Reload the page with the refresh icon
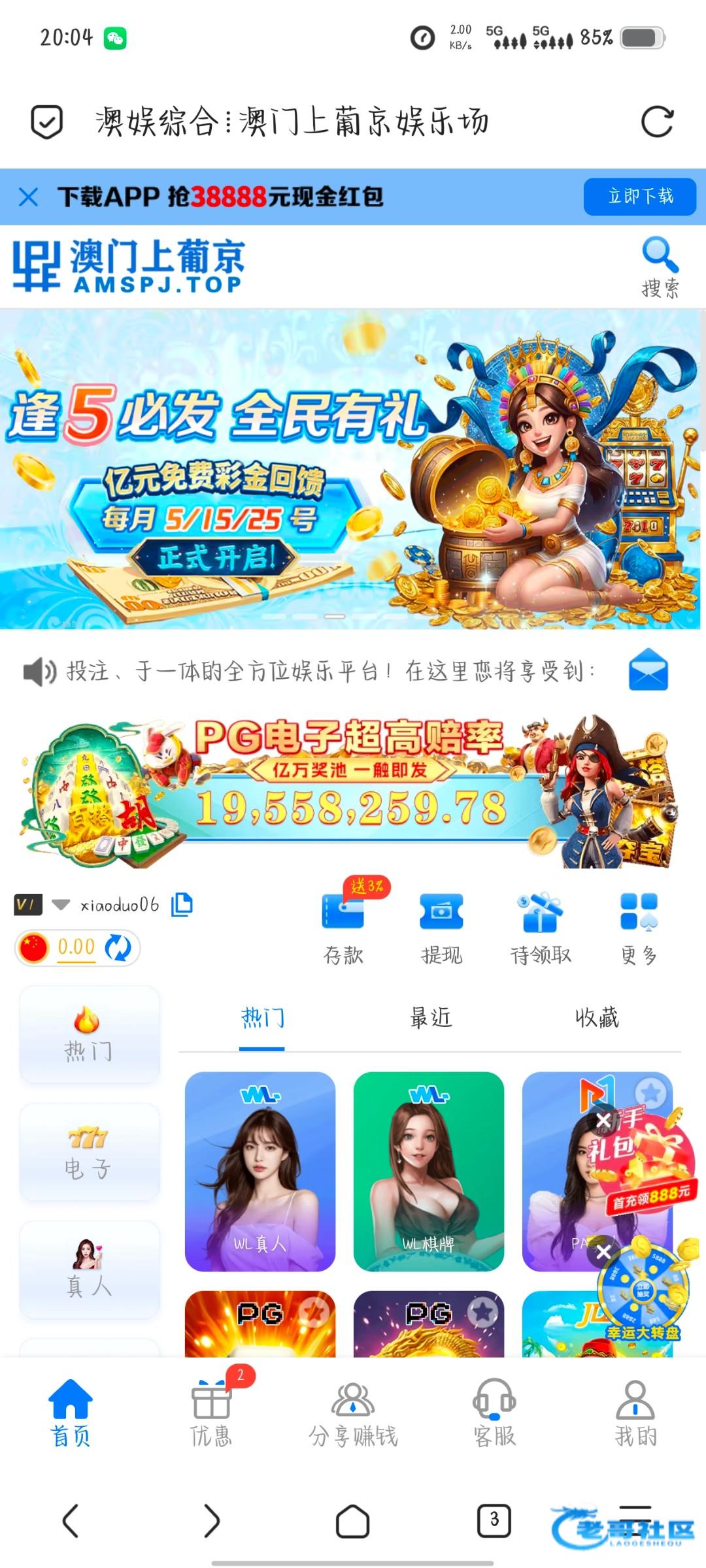Screen dimensions: 706x1568 coord(656,122)
